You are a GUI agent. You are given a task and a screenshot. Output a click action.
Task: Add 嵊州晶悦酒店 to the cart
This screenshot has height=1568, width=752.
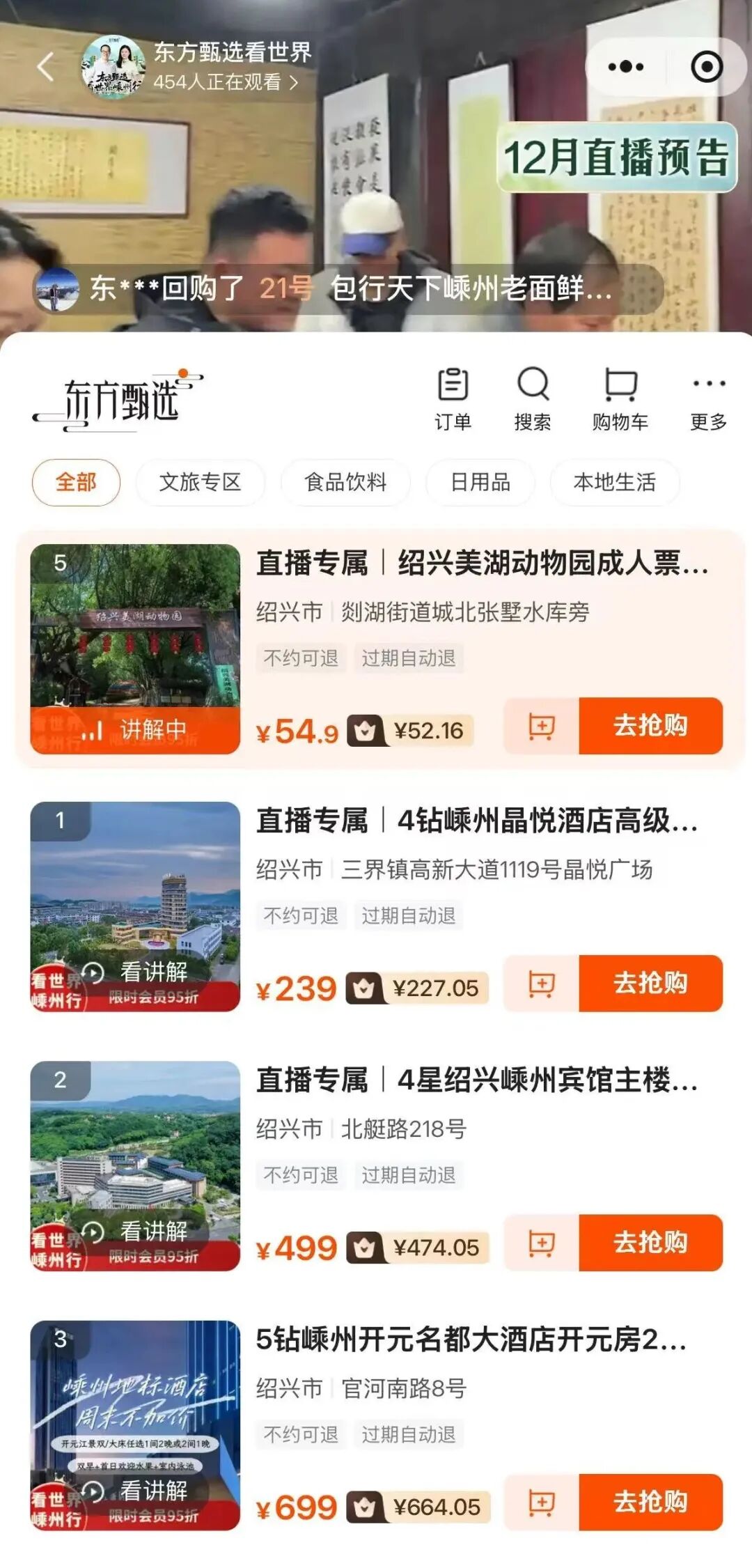pyautogui.click(x=541, y=984)
